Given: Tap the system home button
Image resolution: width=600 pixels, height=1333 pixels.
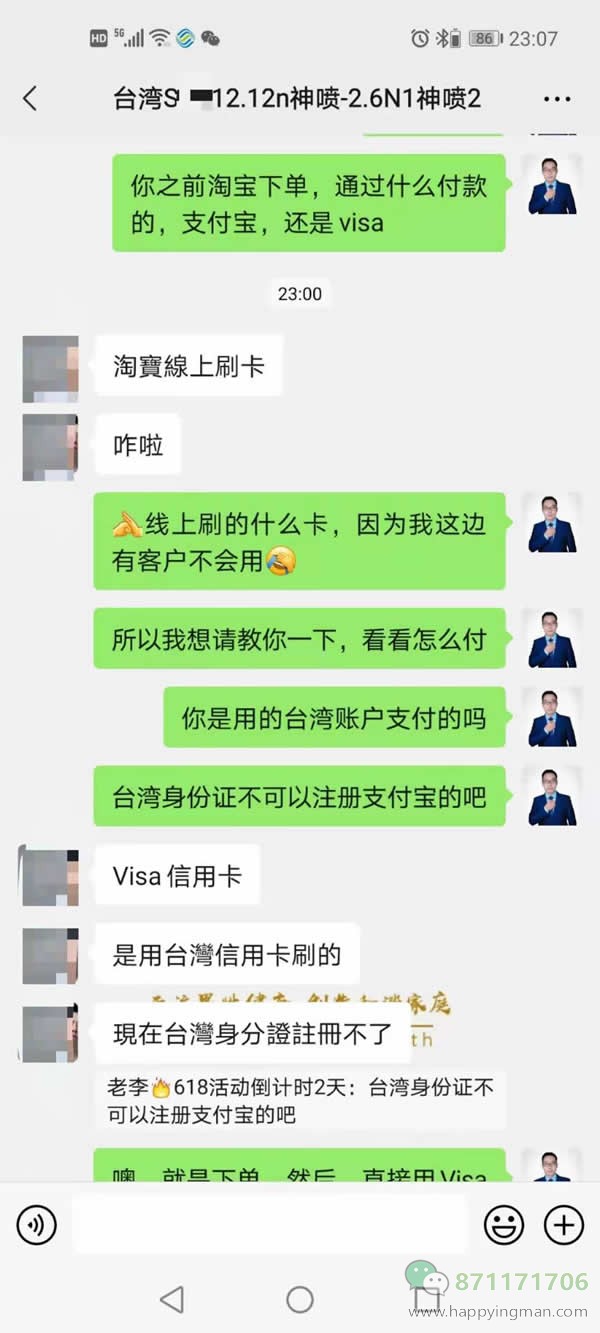Looking at the screenshot, I should (x=300, y=1299).
